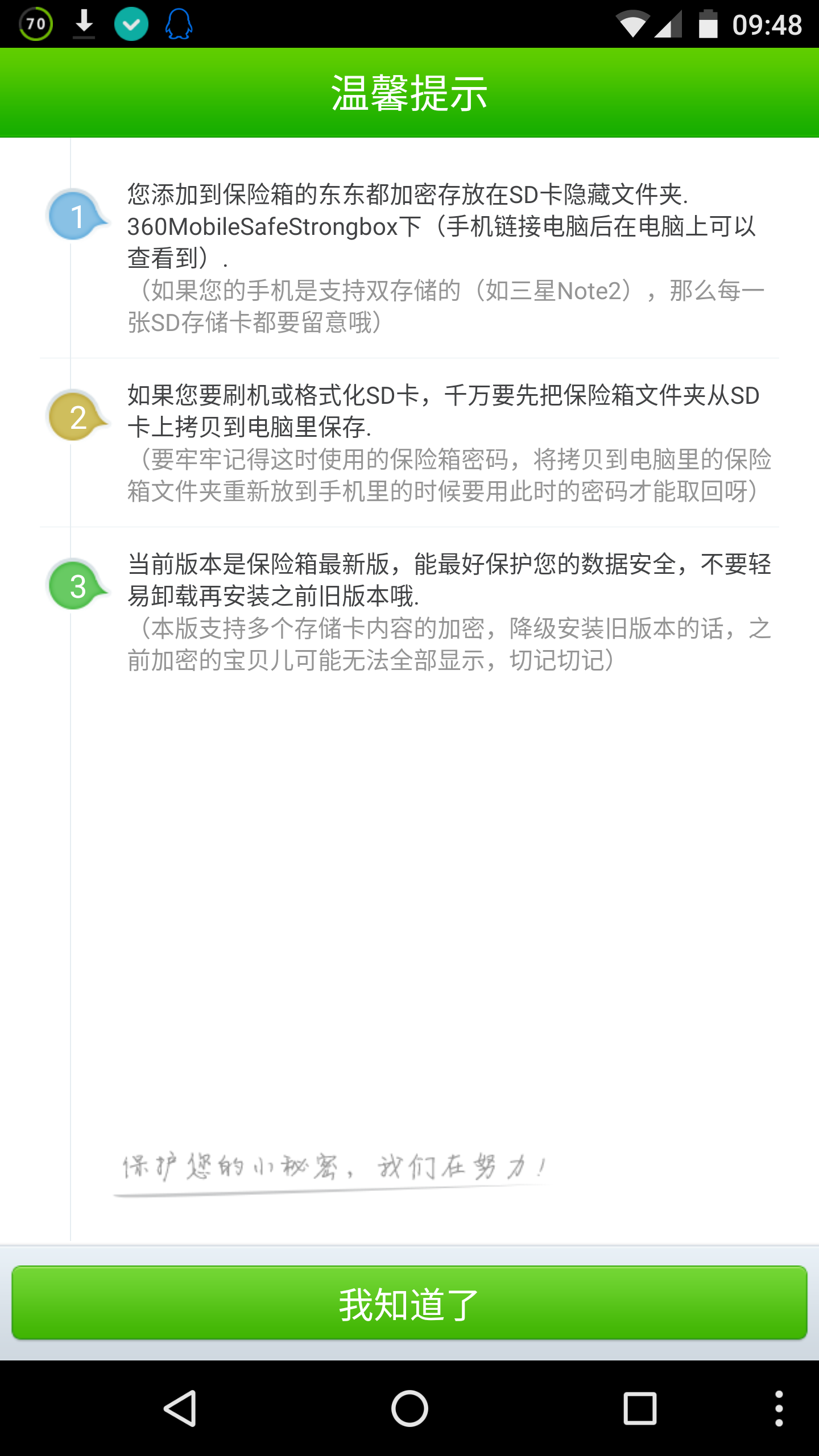Open the recent apps view
Viewport: 819px width, 1456px height.
(640, 1408)
